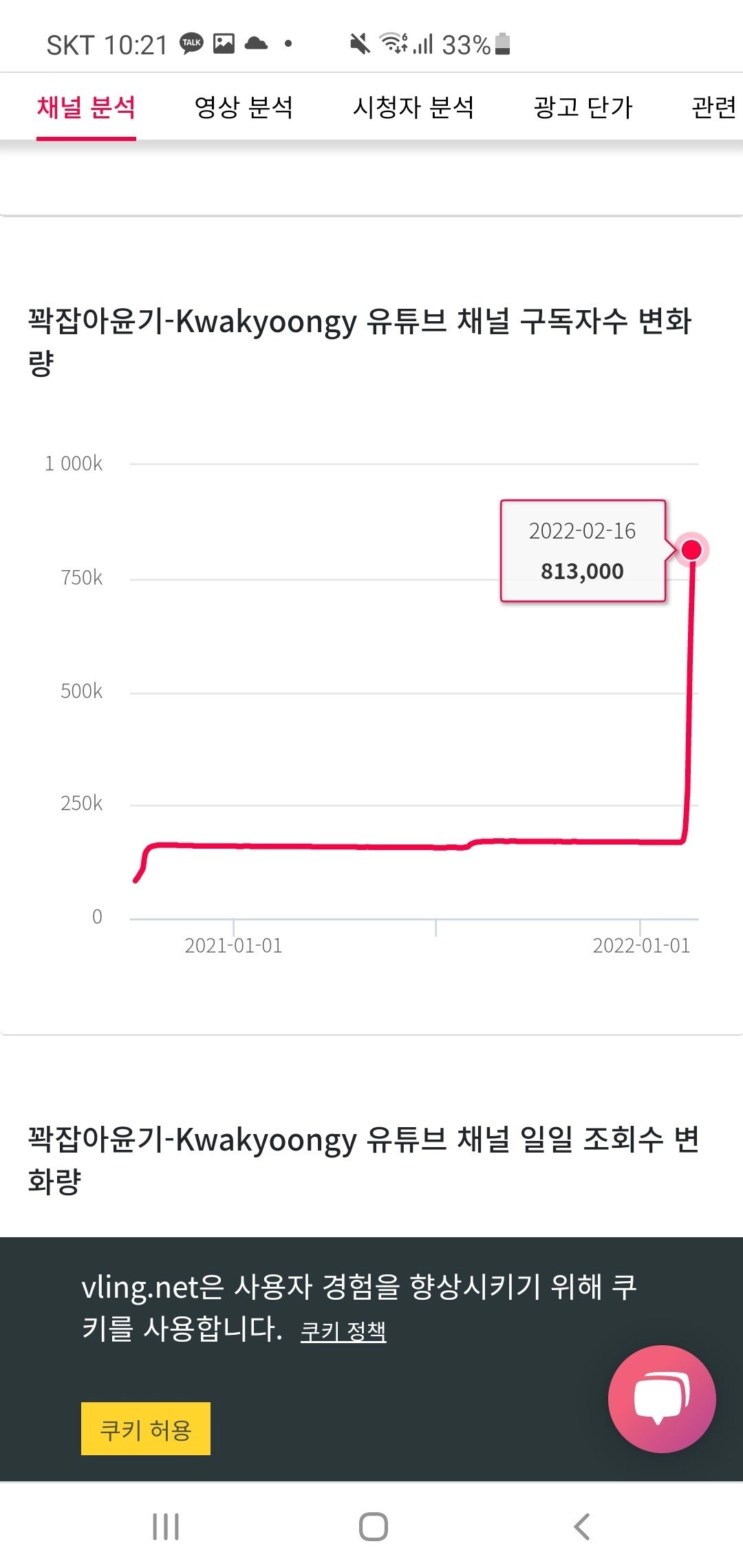Viewport: 743px width, 1568px height.
Task: Open the 쿠키 정책 link
Action: click(343, 1331)
